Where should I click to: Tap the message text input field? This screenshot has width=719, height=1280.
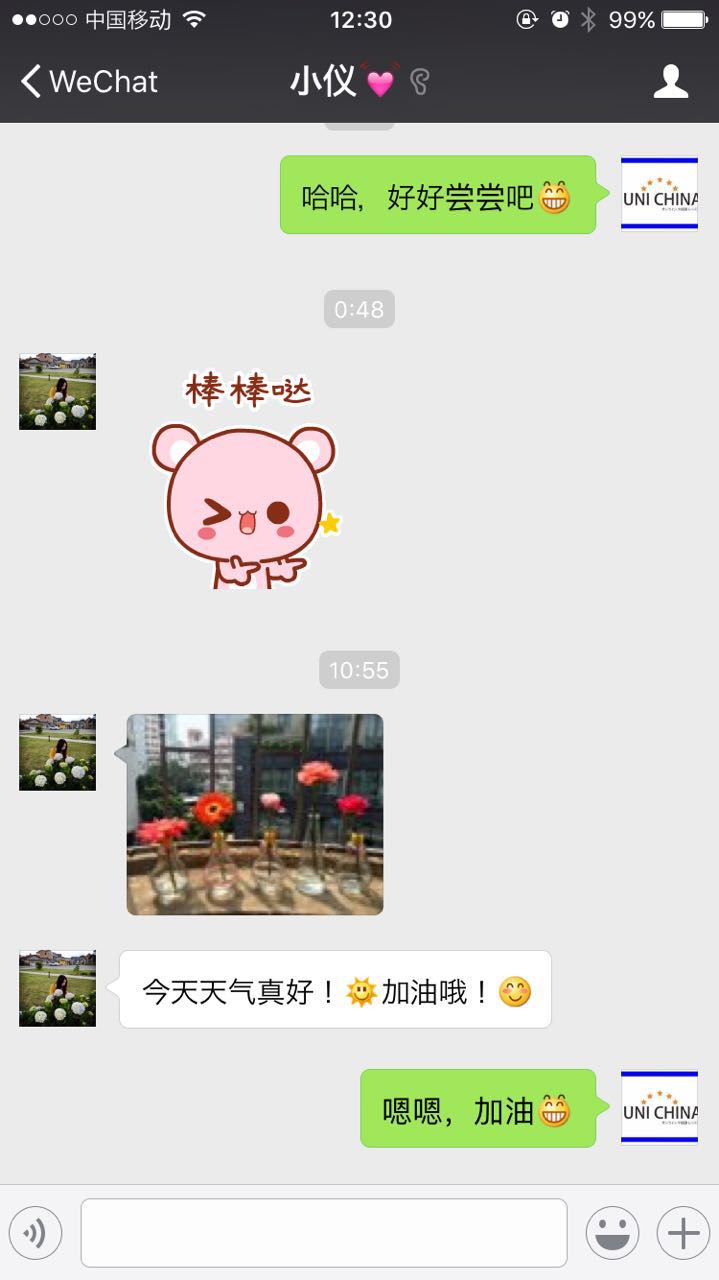coord(323,1233)
